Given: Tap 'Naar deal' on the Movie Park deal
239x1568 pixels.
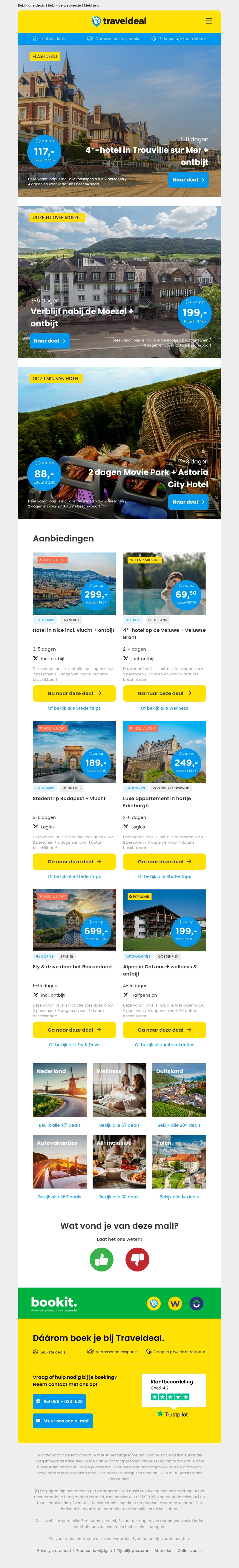Looking at the screenshot, I should coord(188,502).
